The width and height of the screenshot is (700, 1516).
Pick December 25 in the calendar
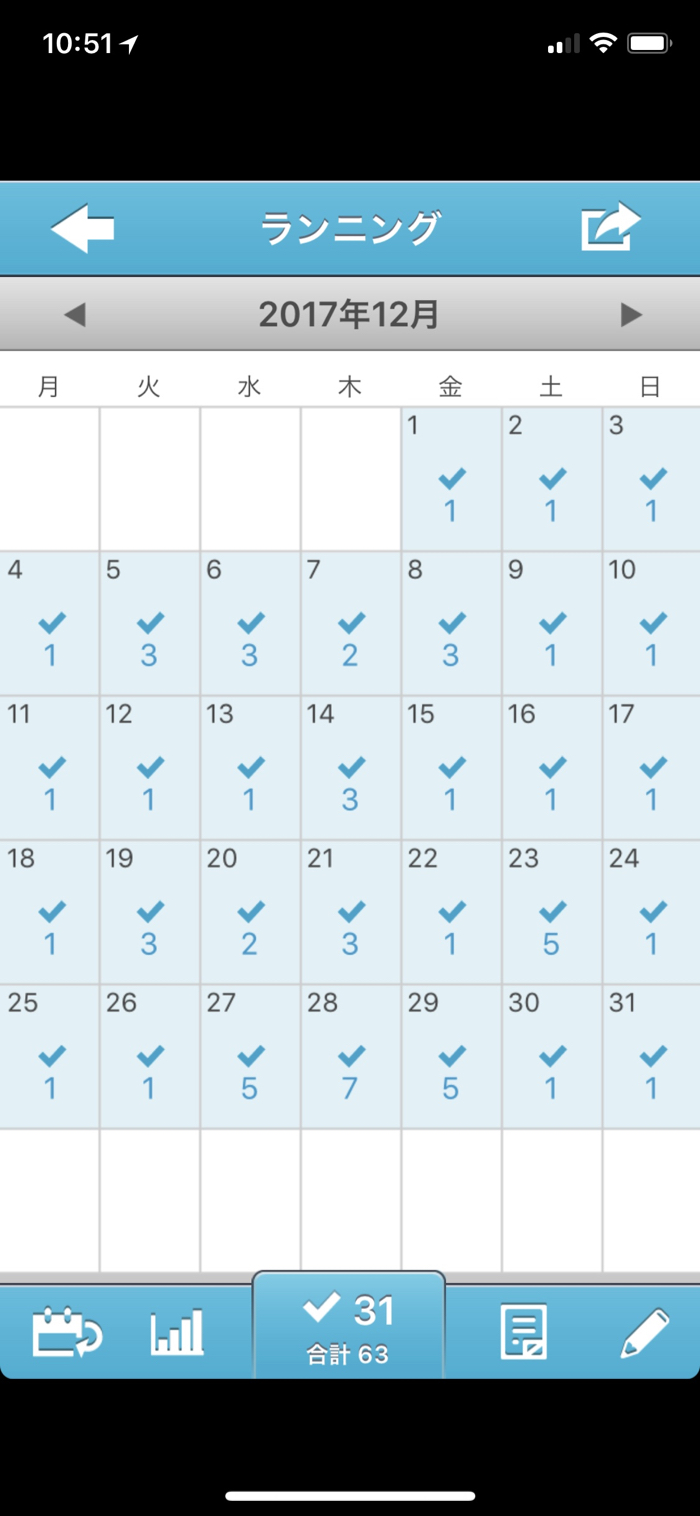49,1057
